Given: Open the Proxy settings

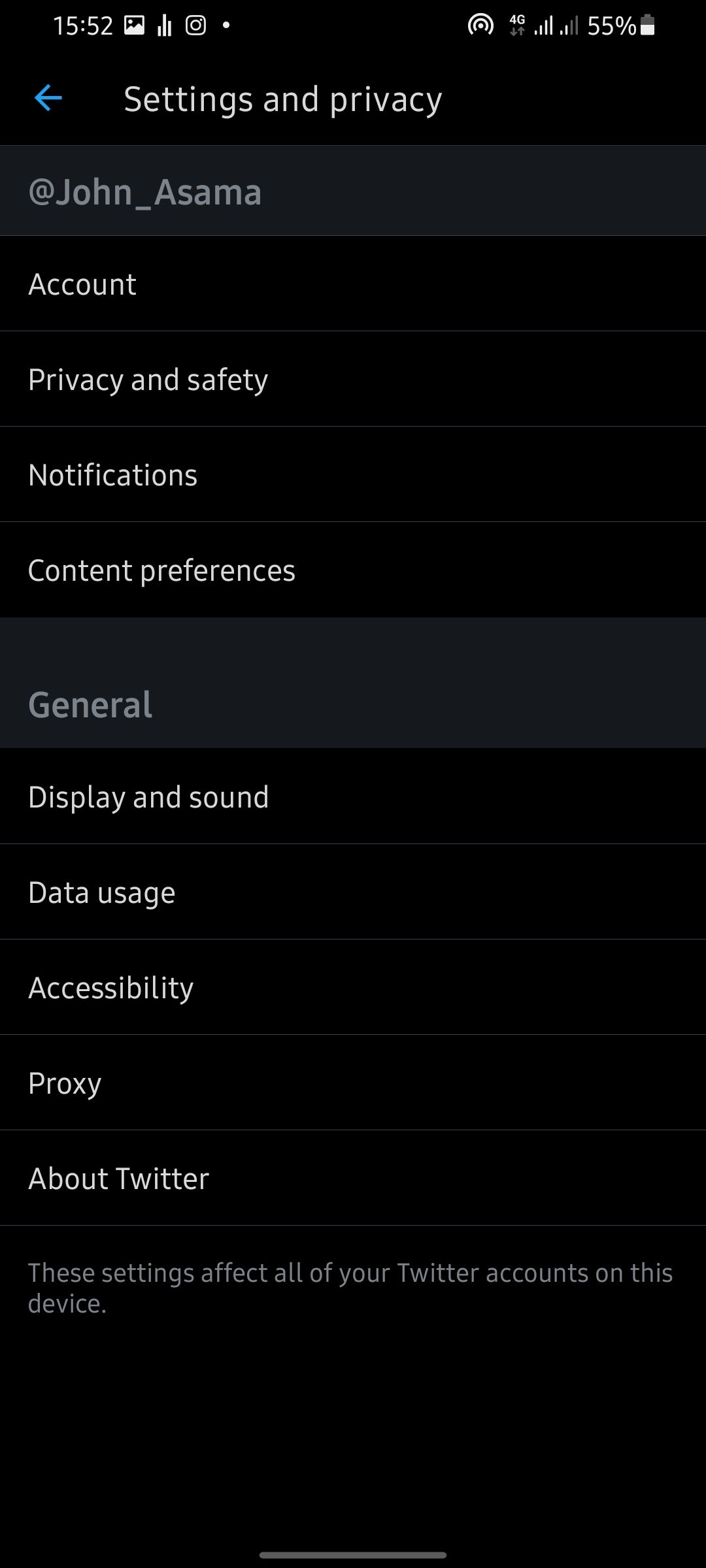Looking at the screenshot, I should coord(353,1082).
